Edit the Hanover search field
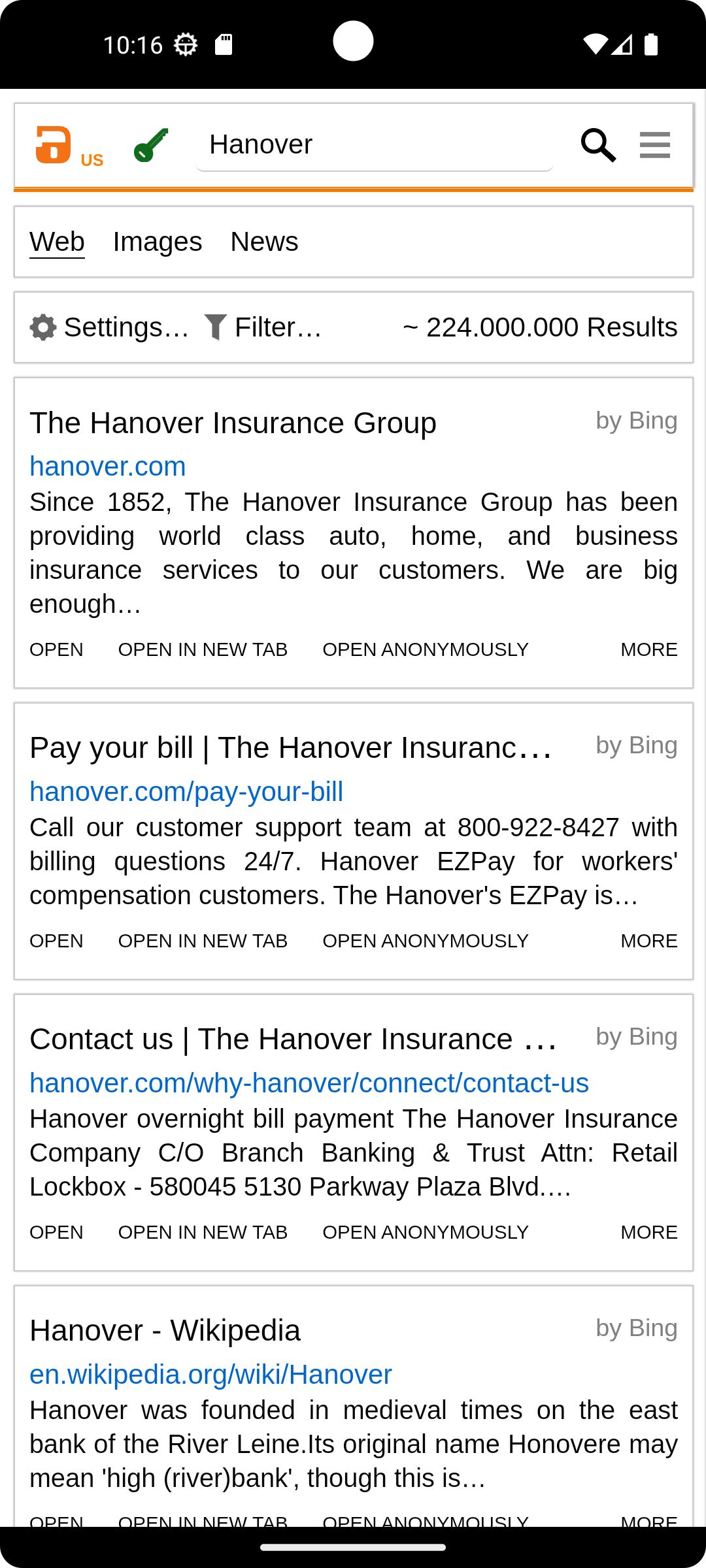 (x=374, y=145)
